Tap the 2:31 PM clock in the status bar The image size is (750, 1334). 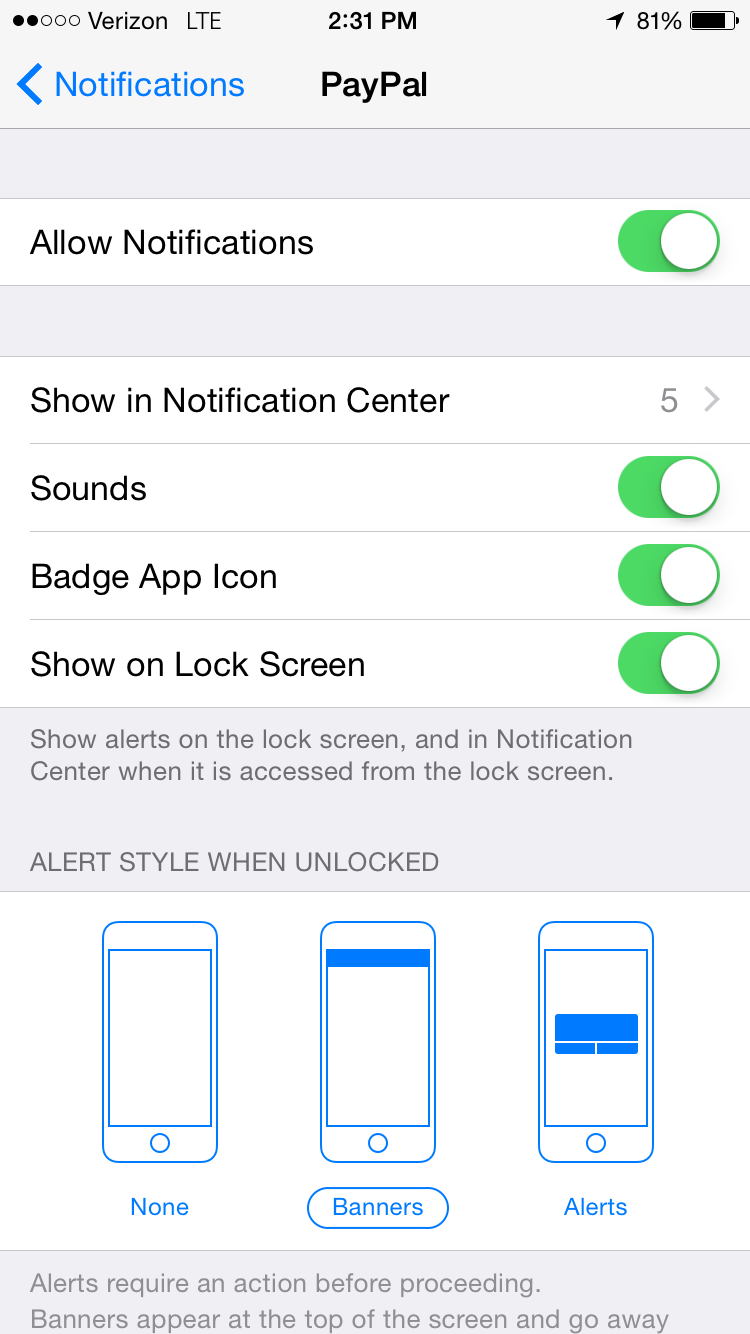coord(373,19)
